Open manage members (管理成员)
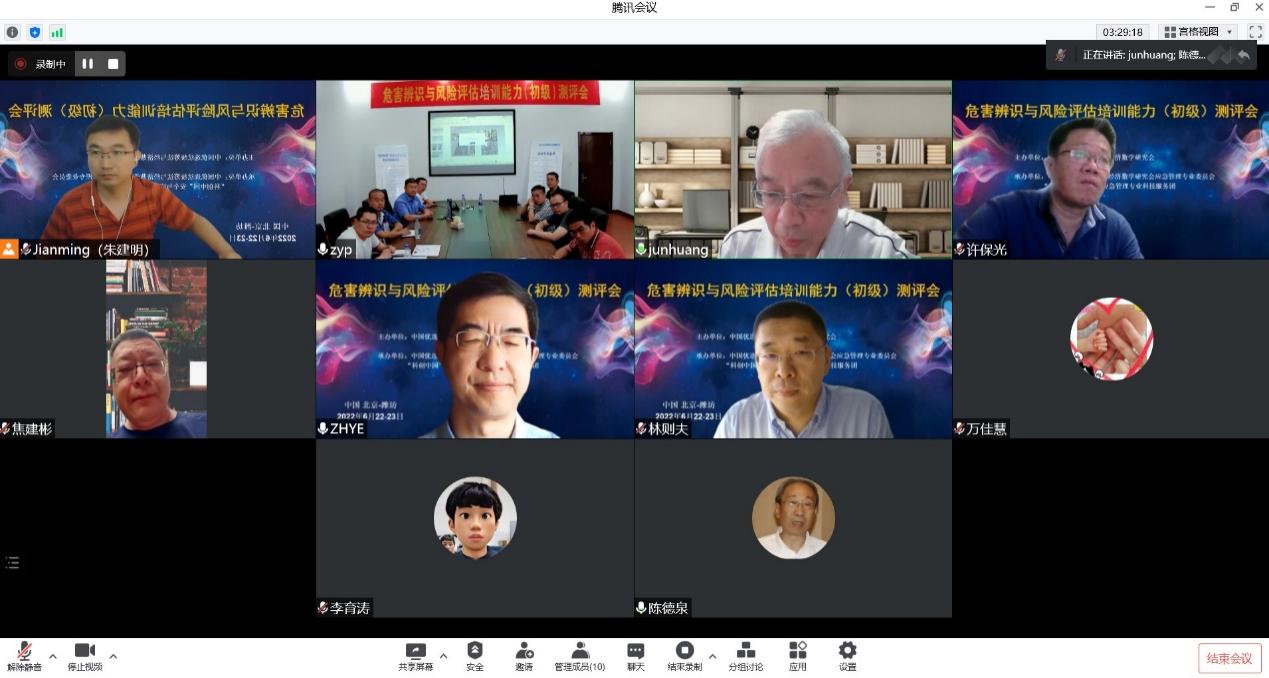 pyautogui.click(x=579, y=655)
